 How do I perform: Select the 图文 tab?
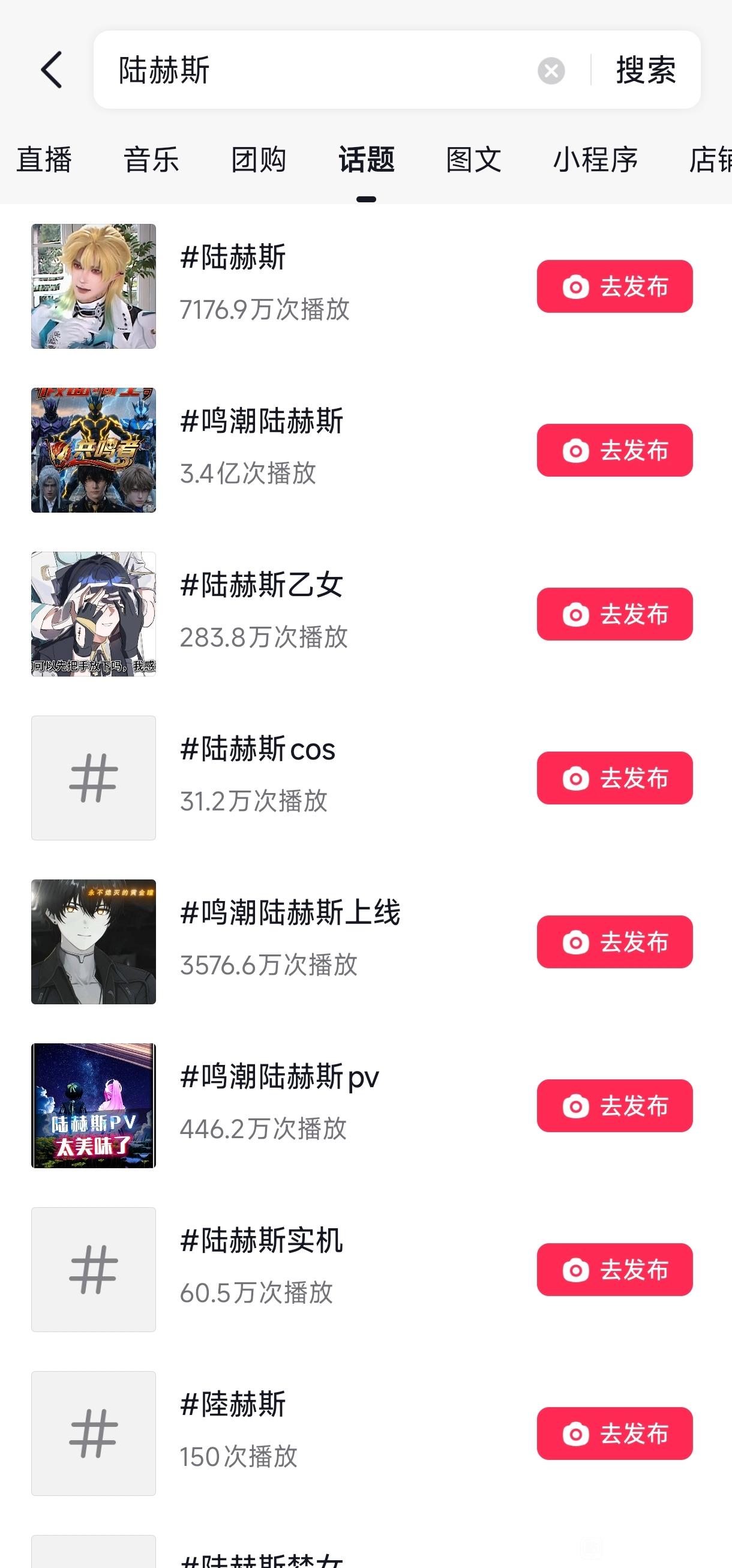473,160
